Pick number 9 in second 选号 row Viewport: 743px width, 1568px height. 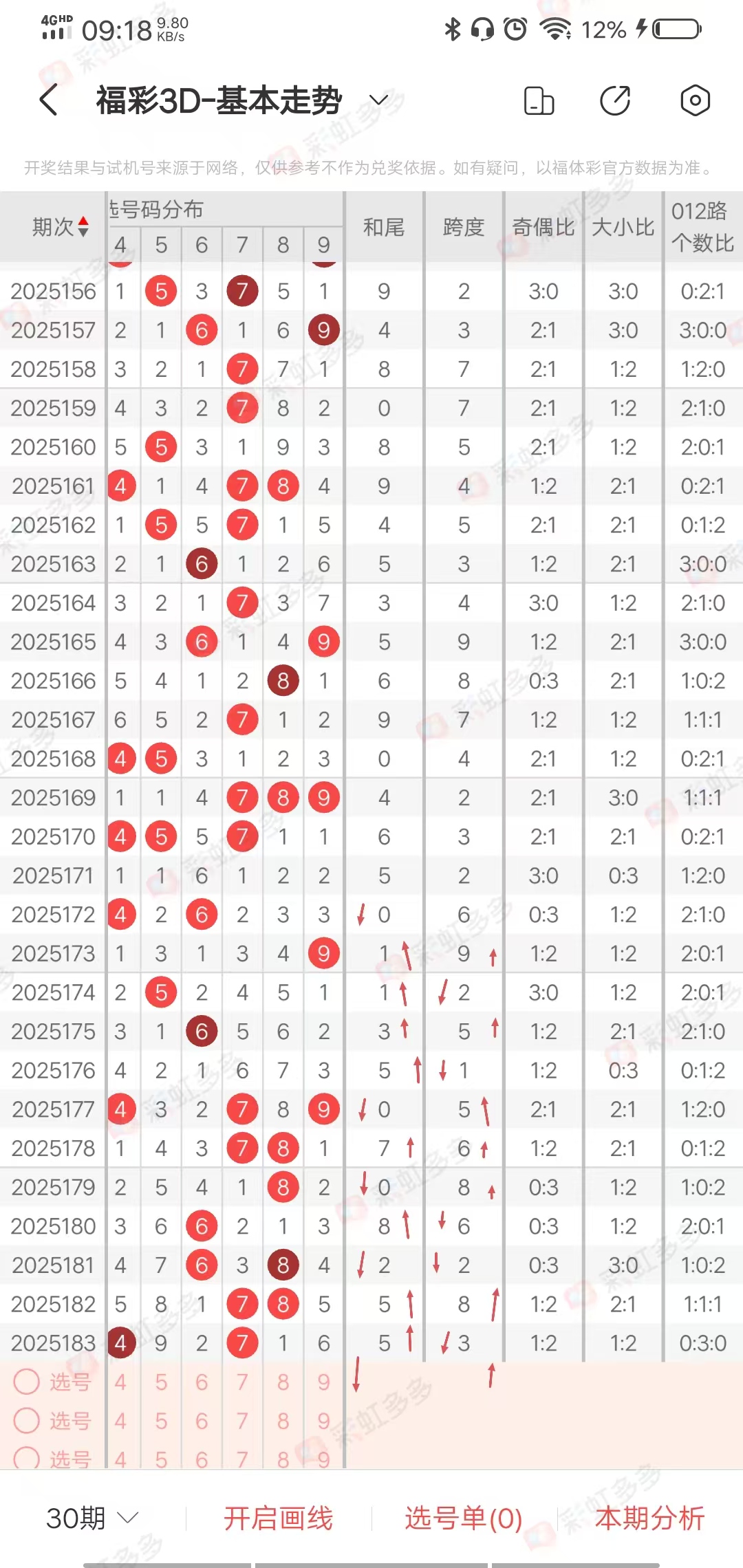click(323, 1420)
